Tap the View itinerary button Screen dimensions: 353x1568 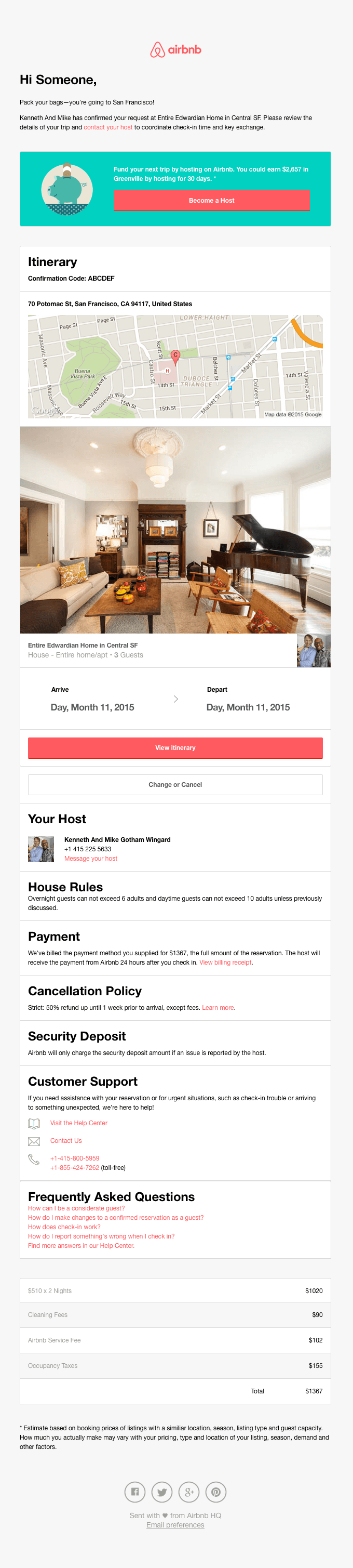(175, 747)
